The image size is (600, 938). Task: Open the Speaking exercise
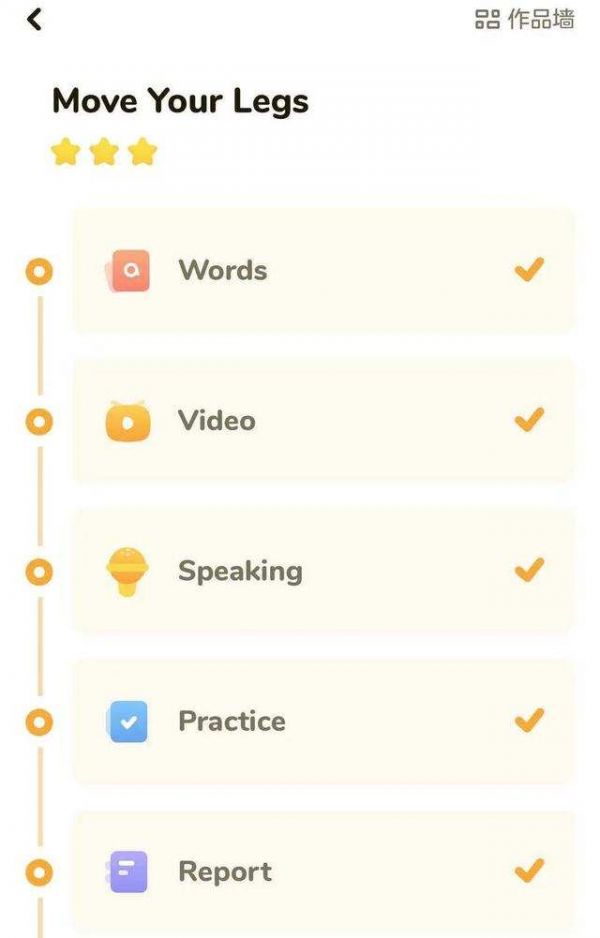tap(324, 571)
